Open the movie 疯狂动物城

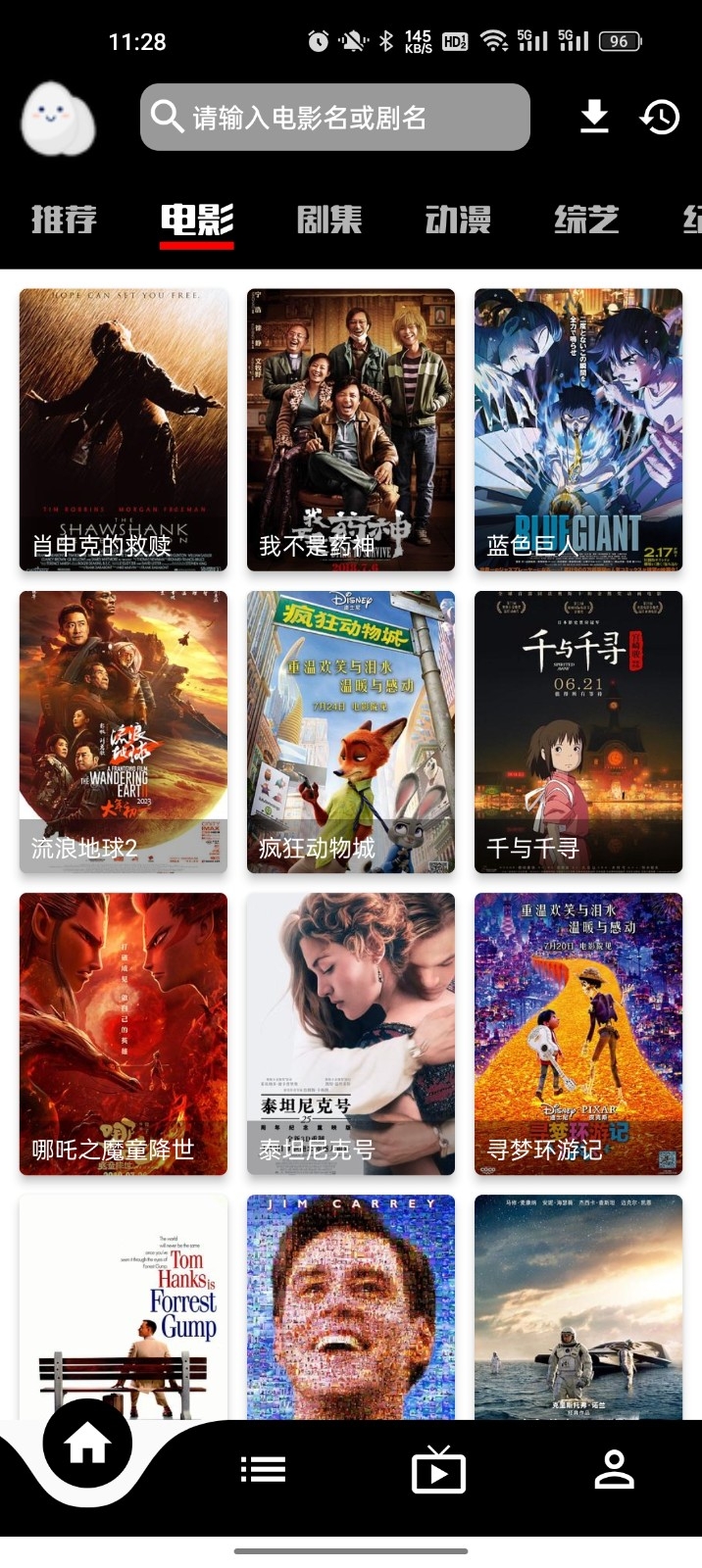click(351, 731)
